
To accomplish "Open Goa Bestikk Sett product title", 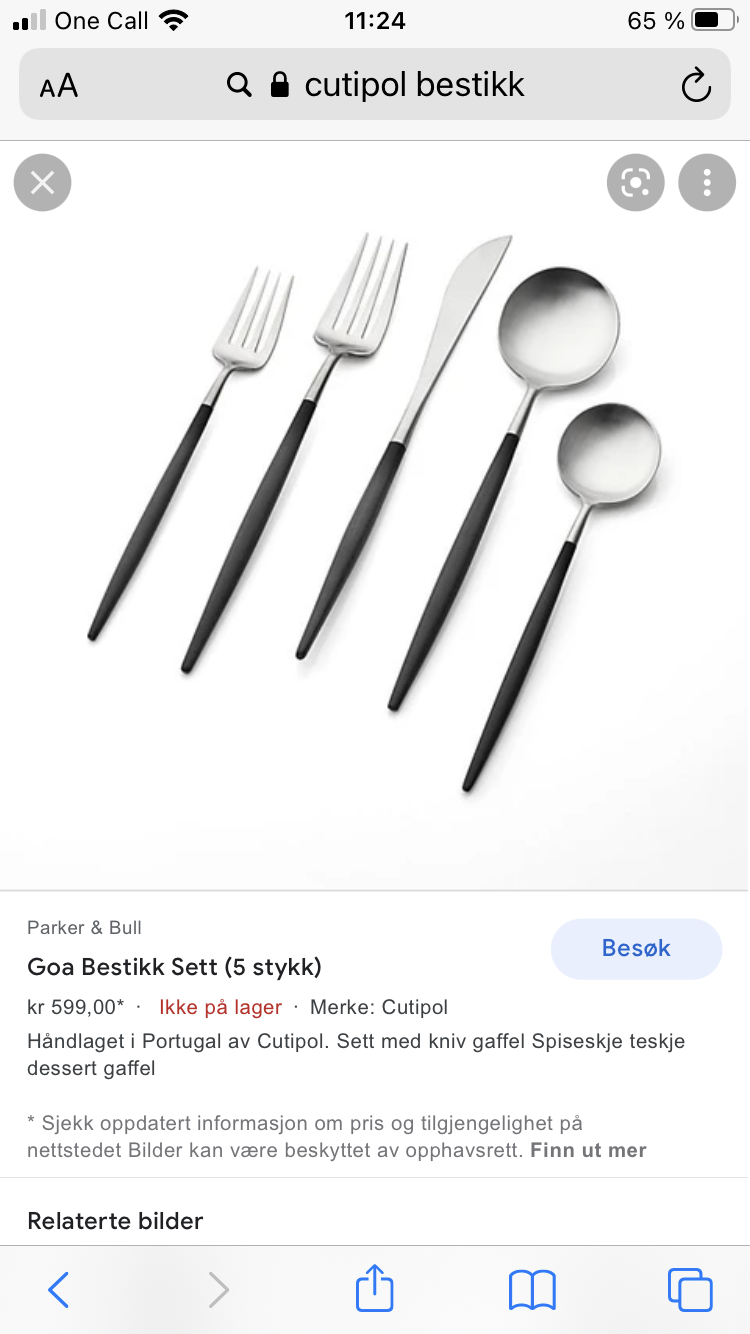I will [x=174, y=967].
